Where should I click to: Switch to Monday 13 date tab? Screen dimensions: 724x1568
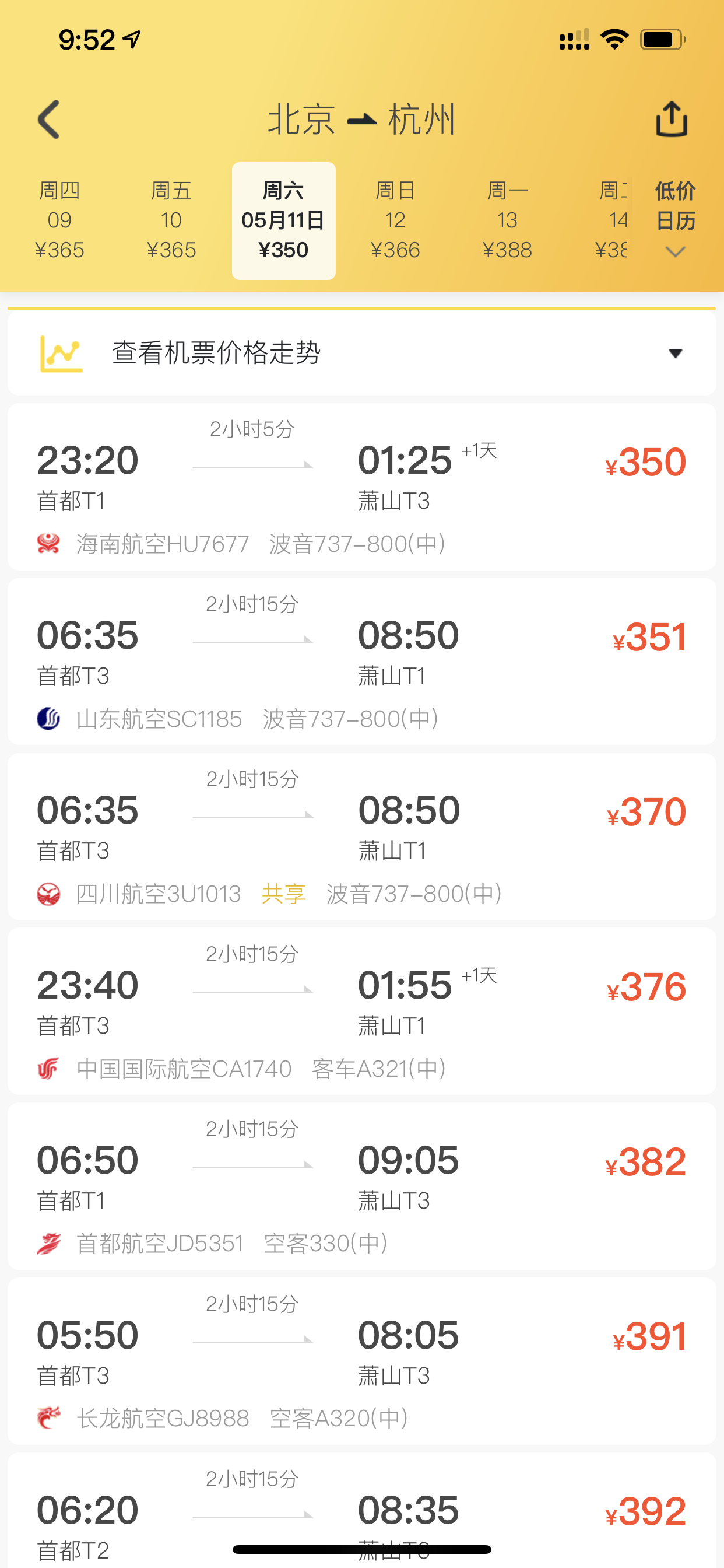click(x=507, y=220)
